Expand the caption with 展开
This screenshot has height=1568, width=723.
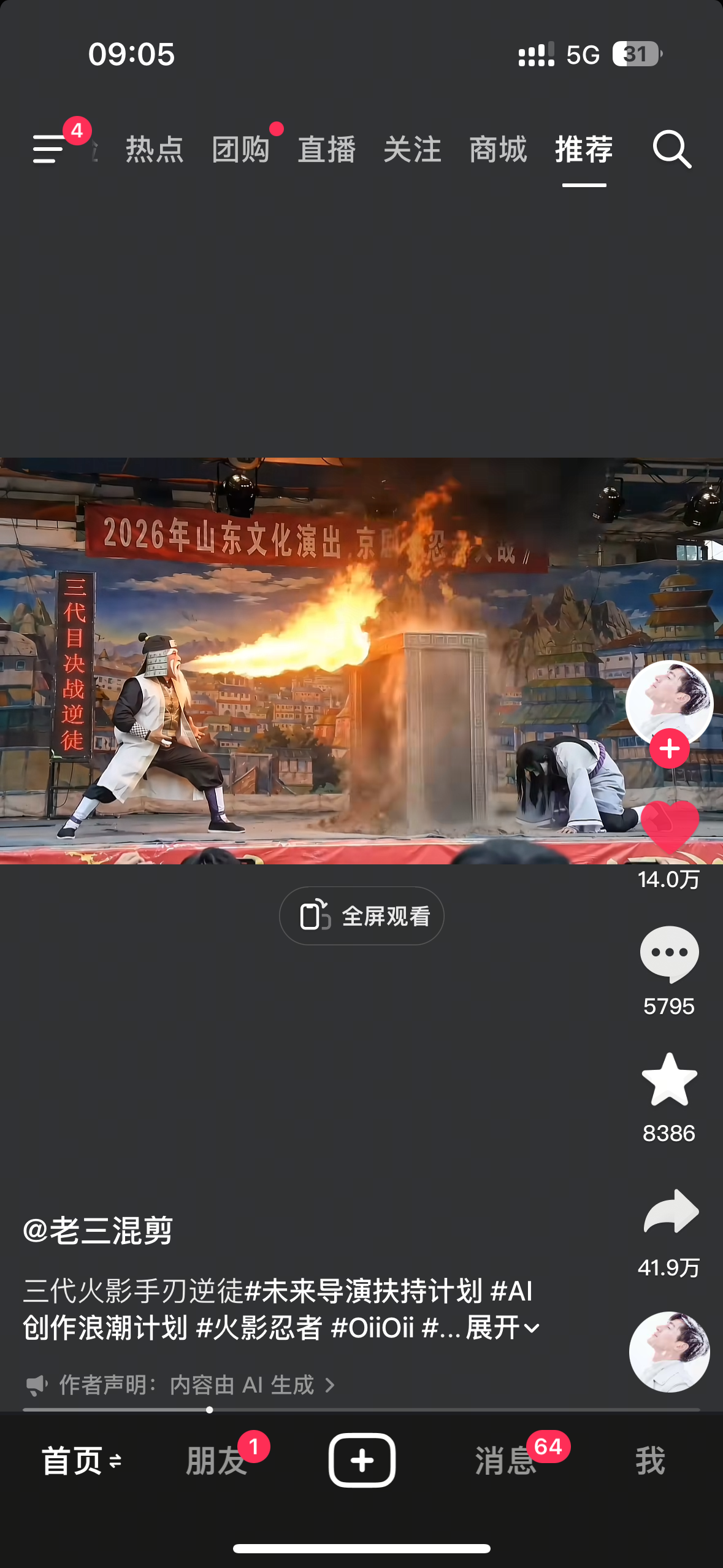(502, 1328)
